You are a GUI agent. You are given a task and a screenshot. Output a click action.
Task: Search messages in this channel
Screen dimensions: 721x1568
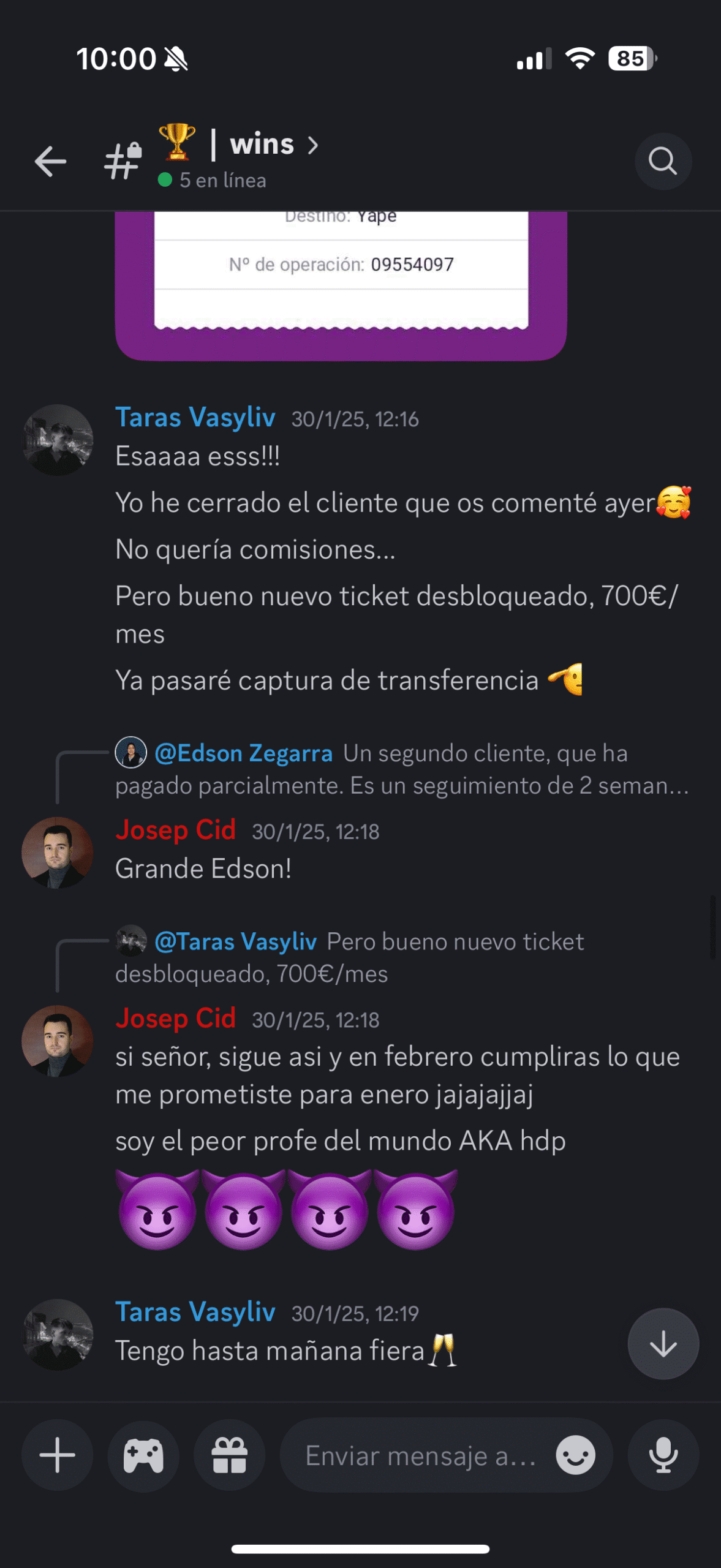(x=663, y=162)
